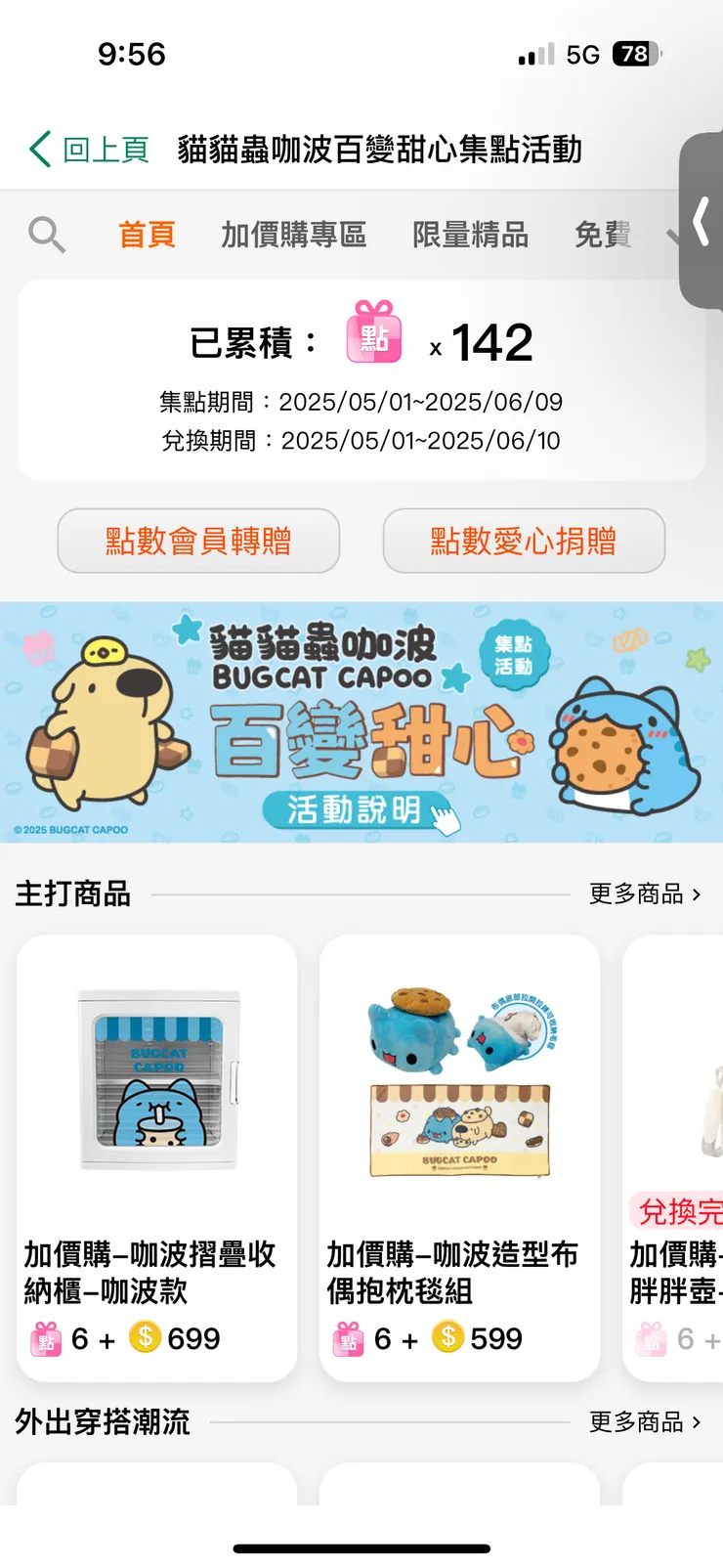The image size is (723, 1568).
Task: Tap the › arrow beside 主打商品's 更多商品
Action: 696,894
